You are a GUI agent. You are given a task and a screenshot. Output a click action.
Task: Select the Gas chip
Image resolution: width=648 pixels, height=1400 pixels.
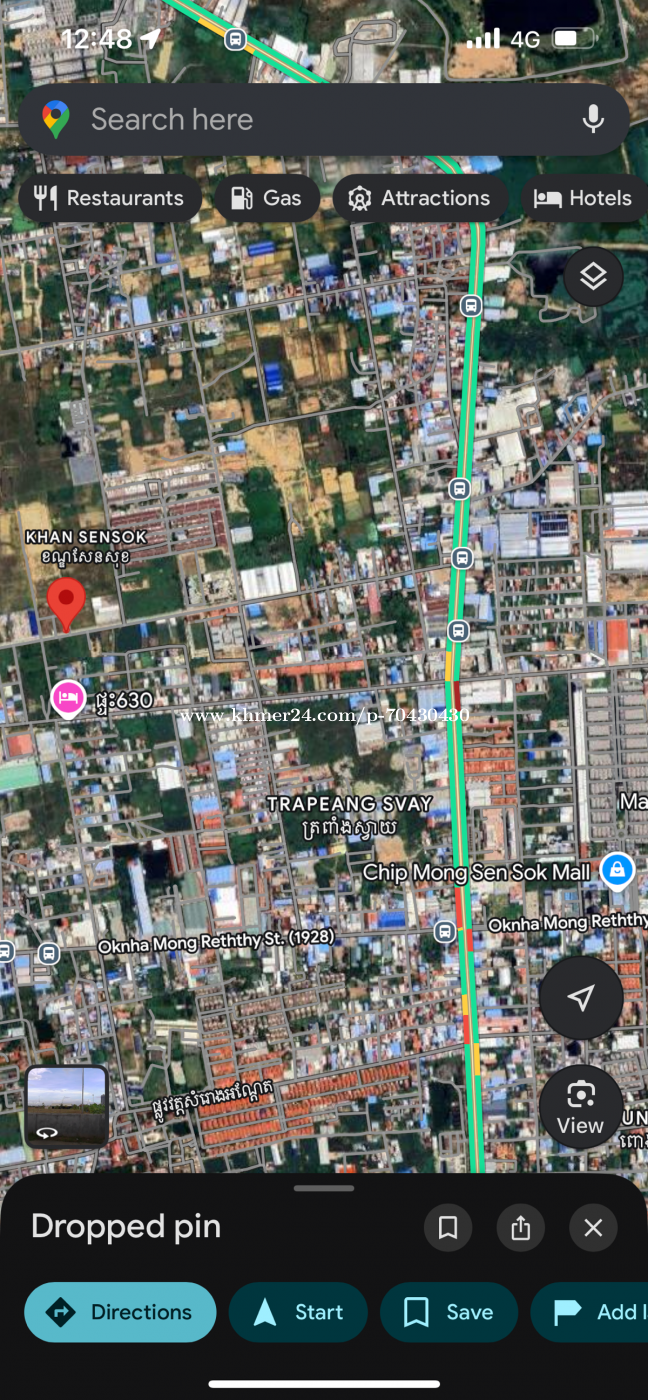point(266,198)
